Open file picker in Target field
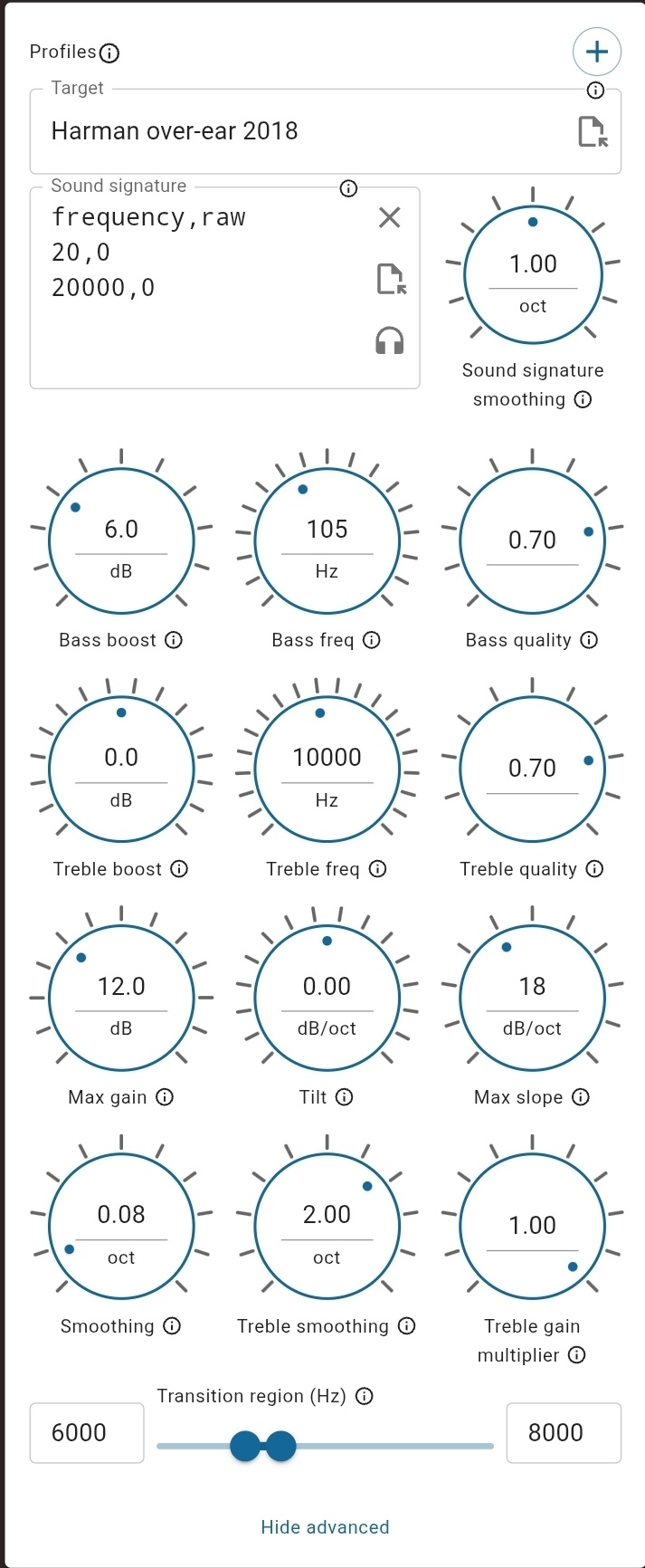 point(593,131)
